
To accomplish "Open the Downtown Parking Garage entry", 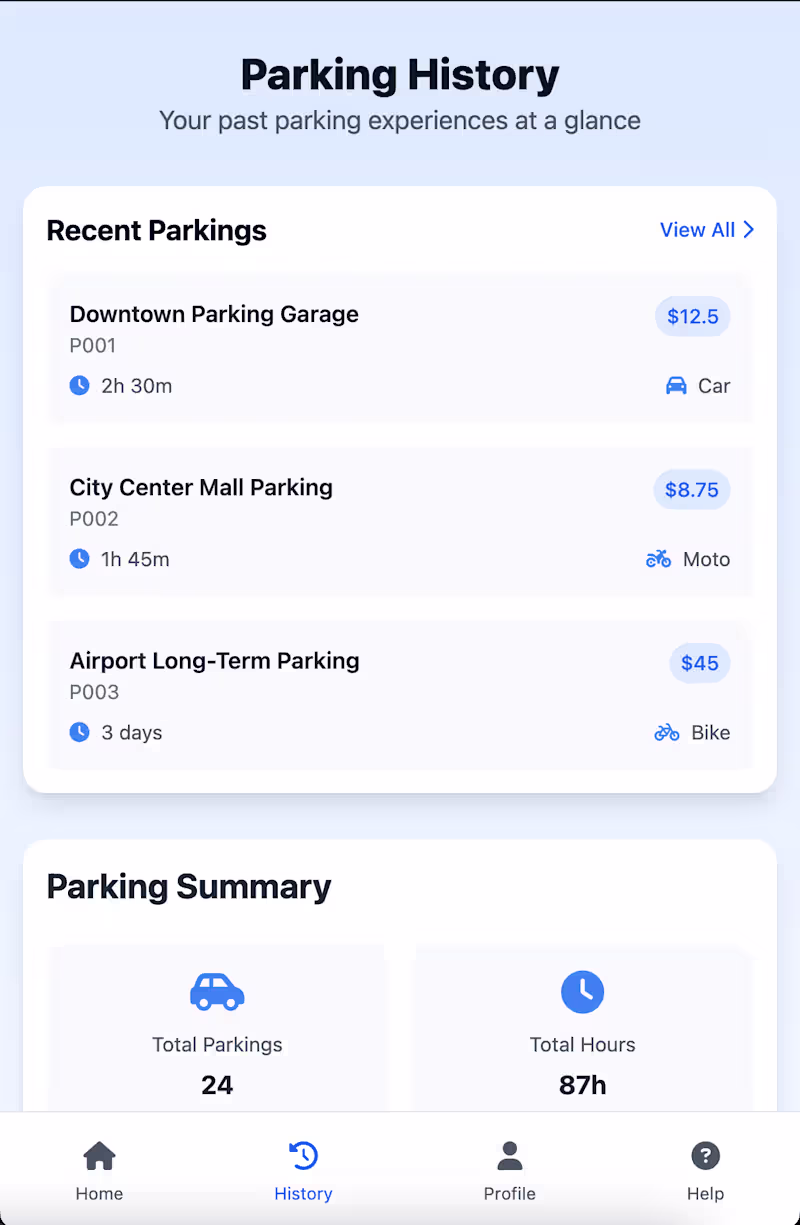I will 400,348.
